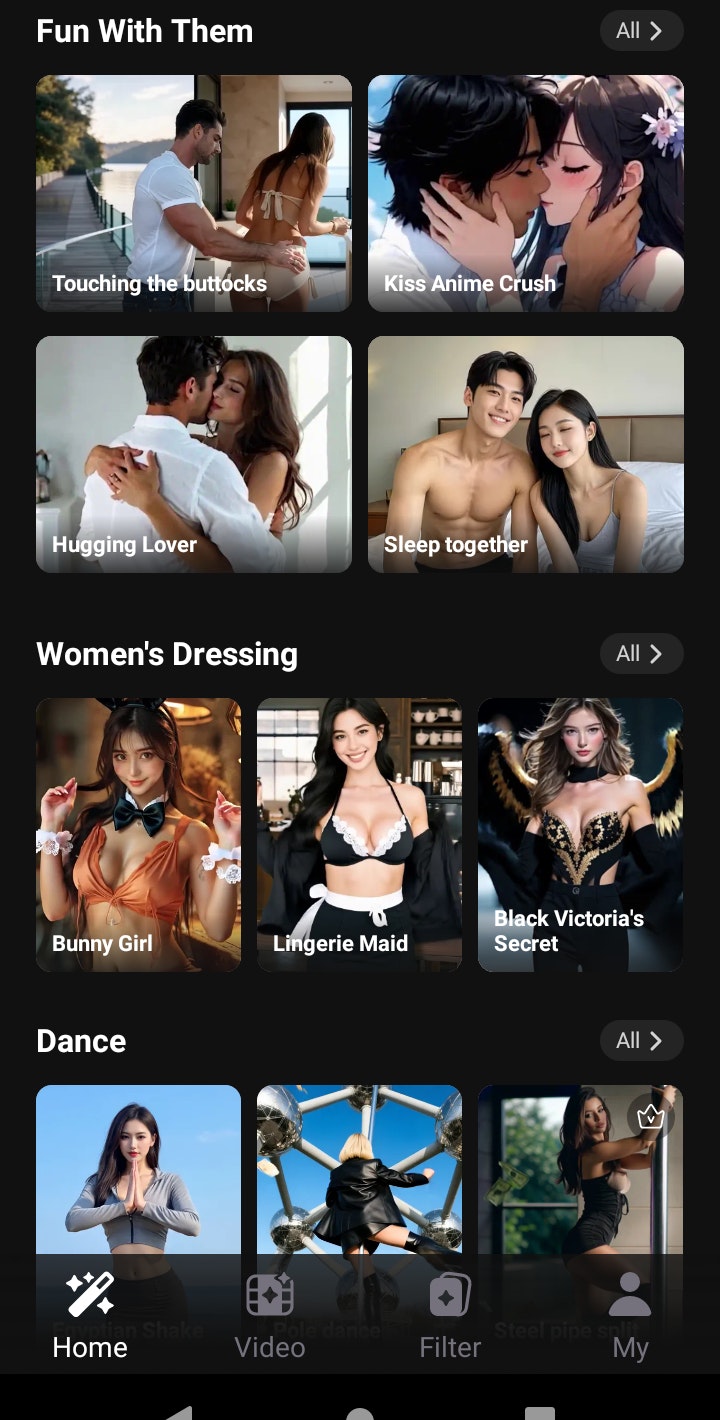Screen dimensions: 720x1420
Task: Tap the Home tab
Action: (x=90, y=1315)
